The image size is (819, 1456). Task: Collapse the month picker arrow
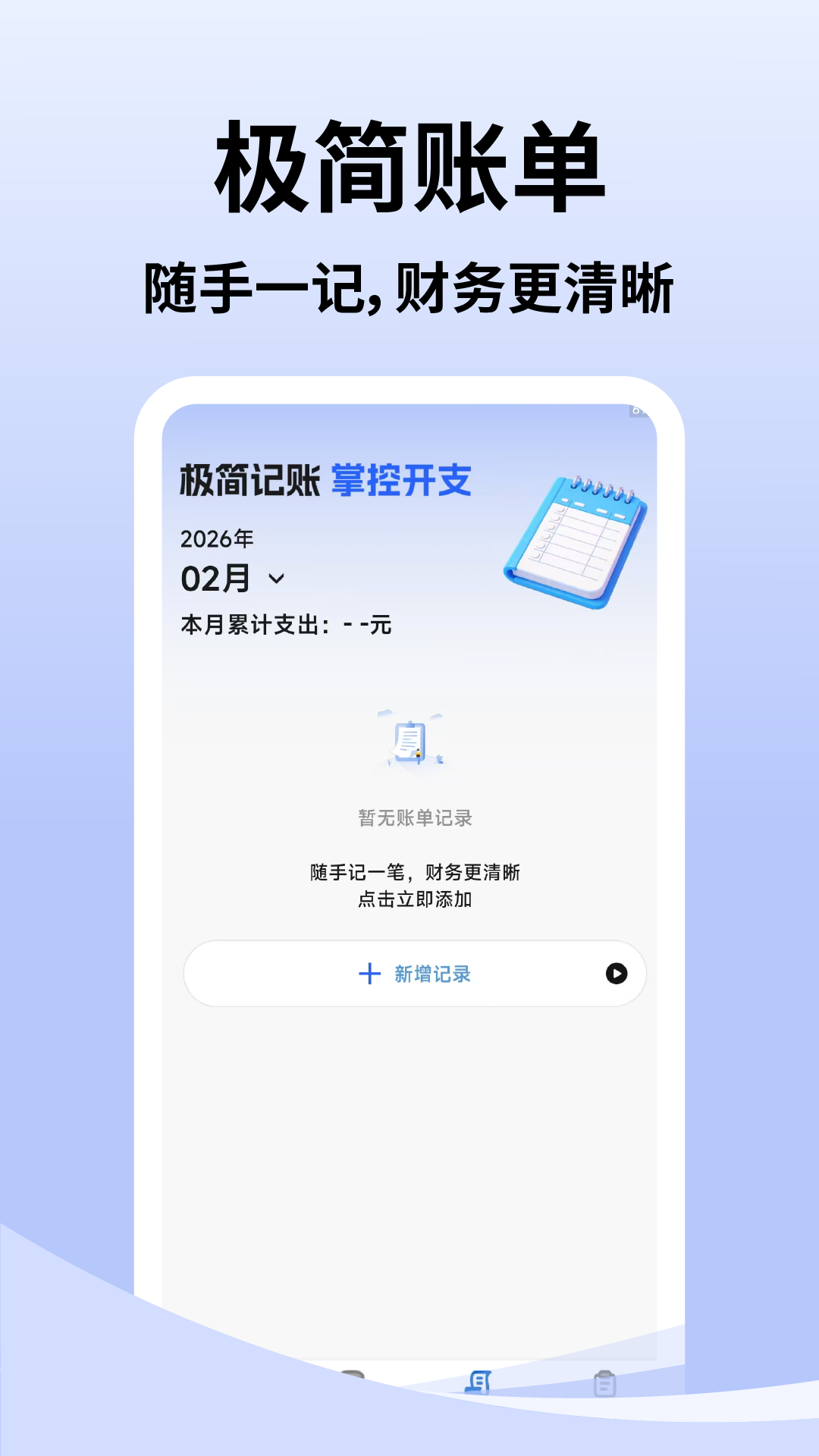(277, 579)
